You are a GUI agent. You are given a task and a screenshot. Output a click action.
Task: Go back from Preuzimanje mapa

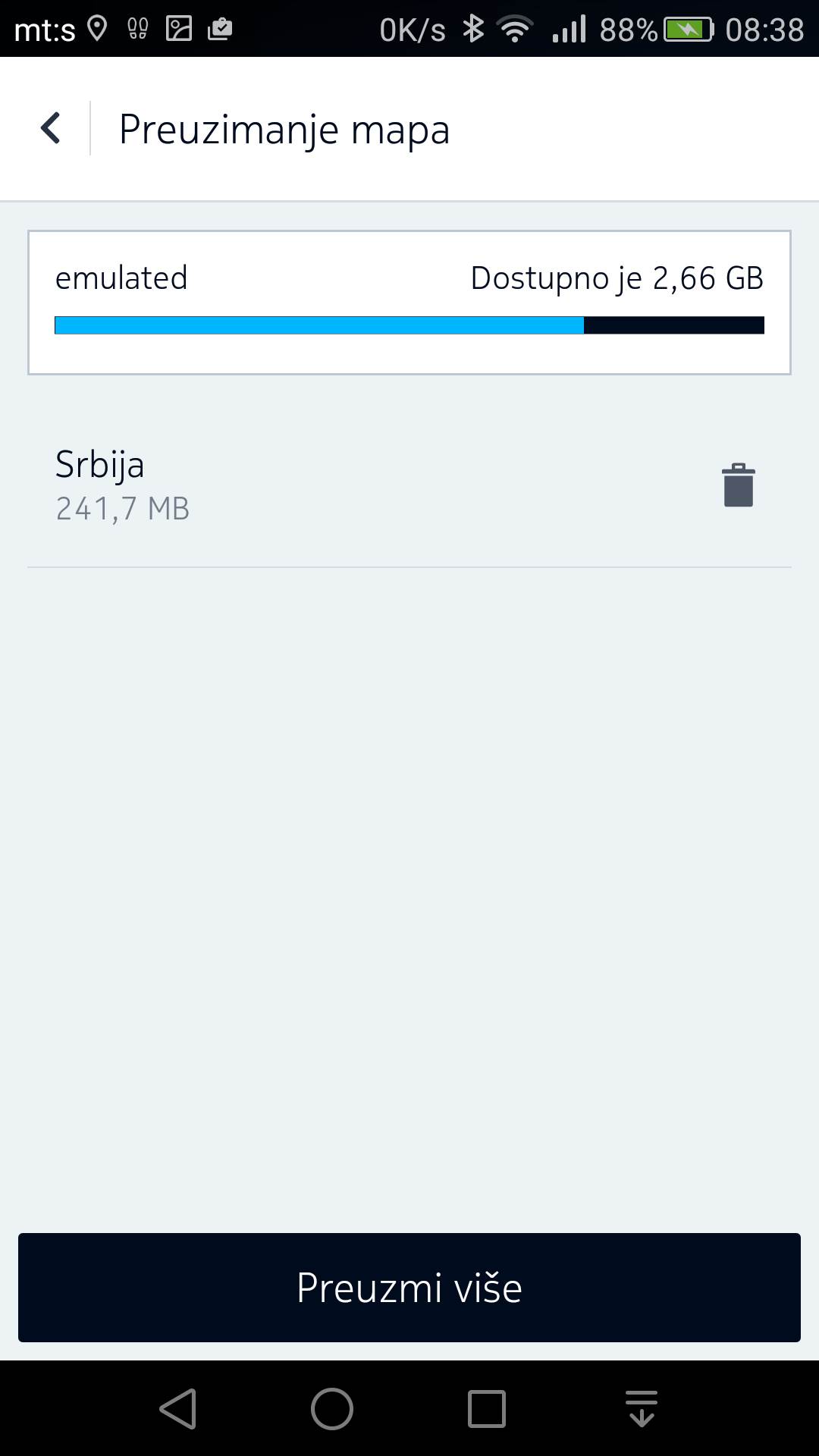[50, 128]
